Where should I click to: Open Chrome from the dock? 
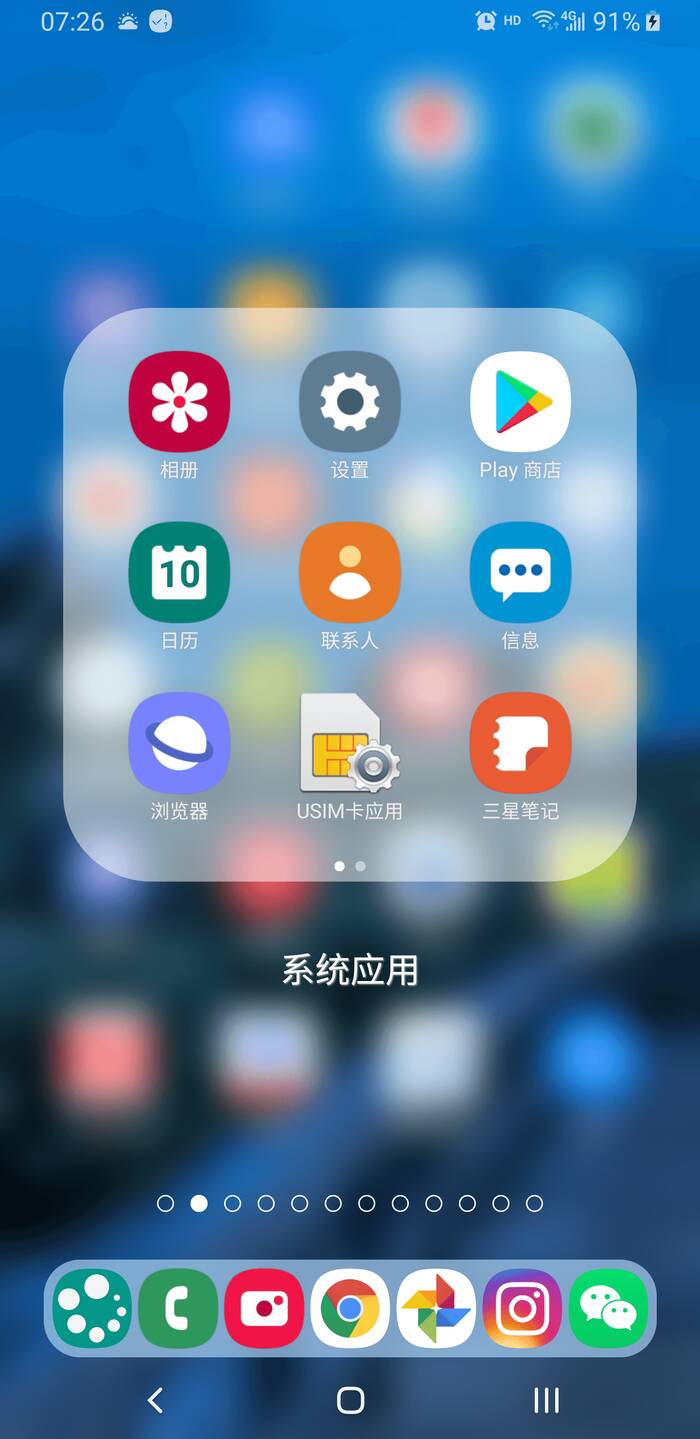[350, 1308]
